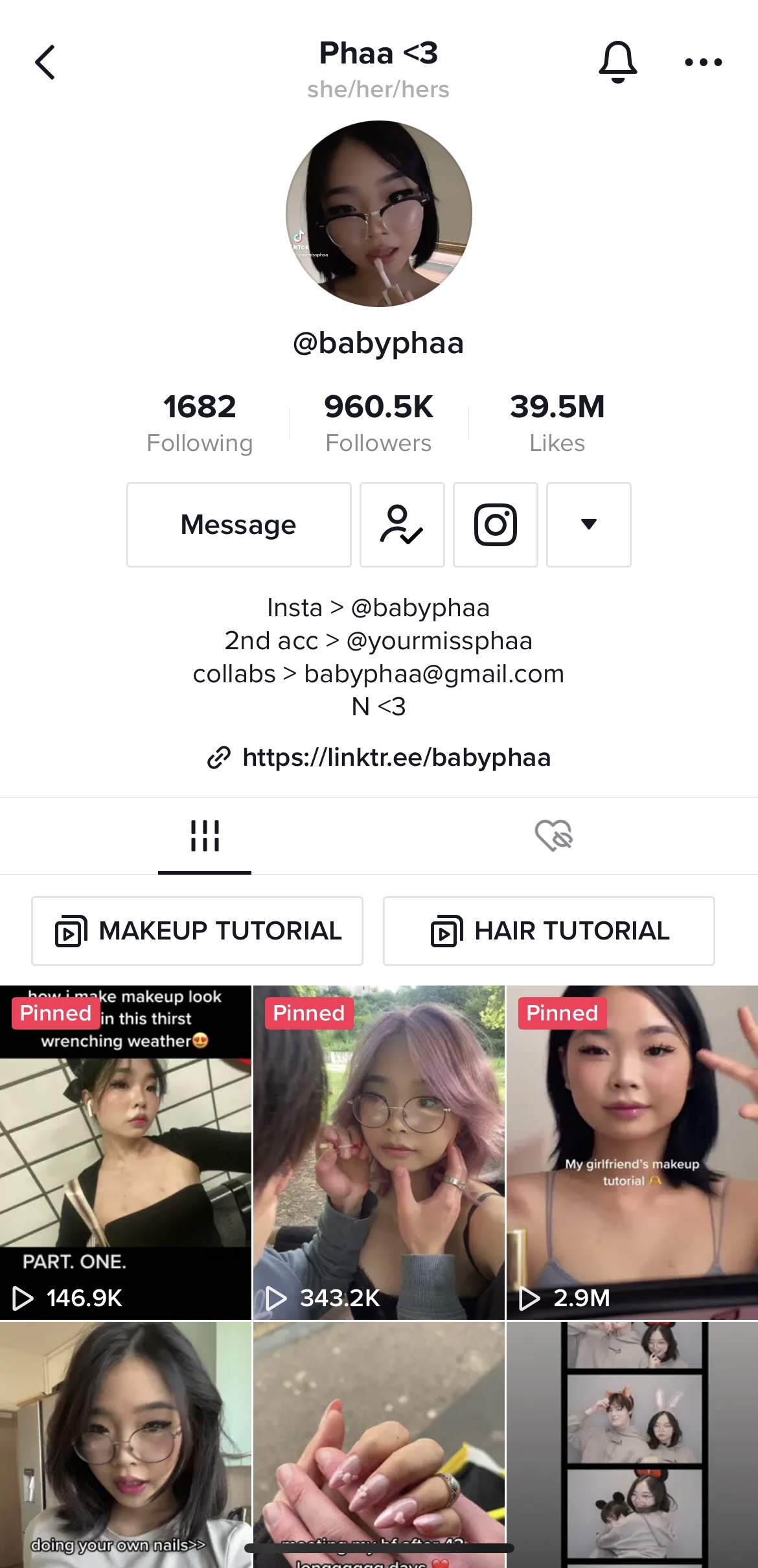Play the pinned video with 146.9K views
Image resolution: width=758 pixels, height=1568 pixels.
pos(125,1153)
